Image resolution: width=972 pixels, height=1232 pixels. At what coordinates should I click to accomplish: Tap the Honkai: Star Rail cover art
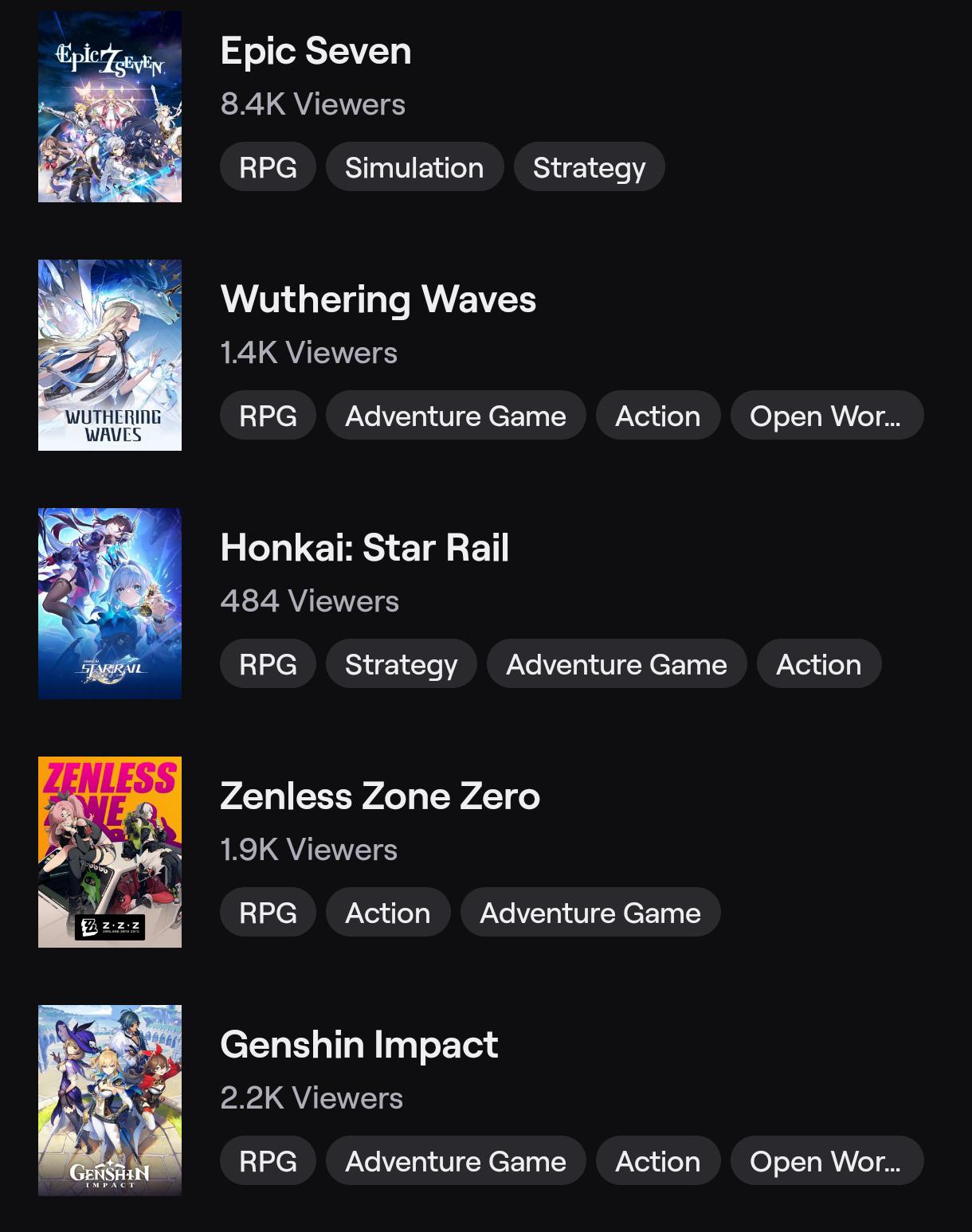click(x=110, y=604)
